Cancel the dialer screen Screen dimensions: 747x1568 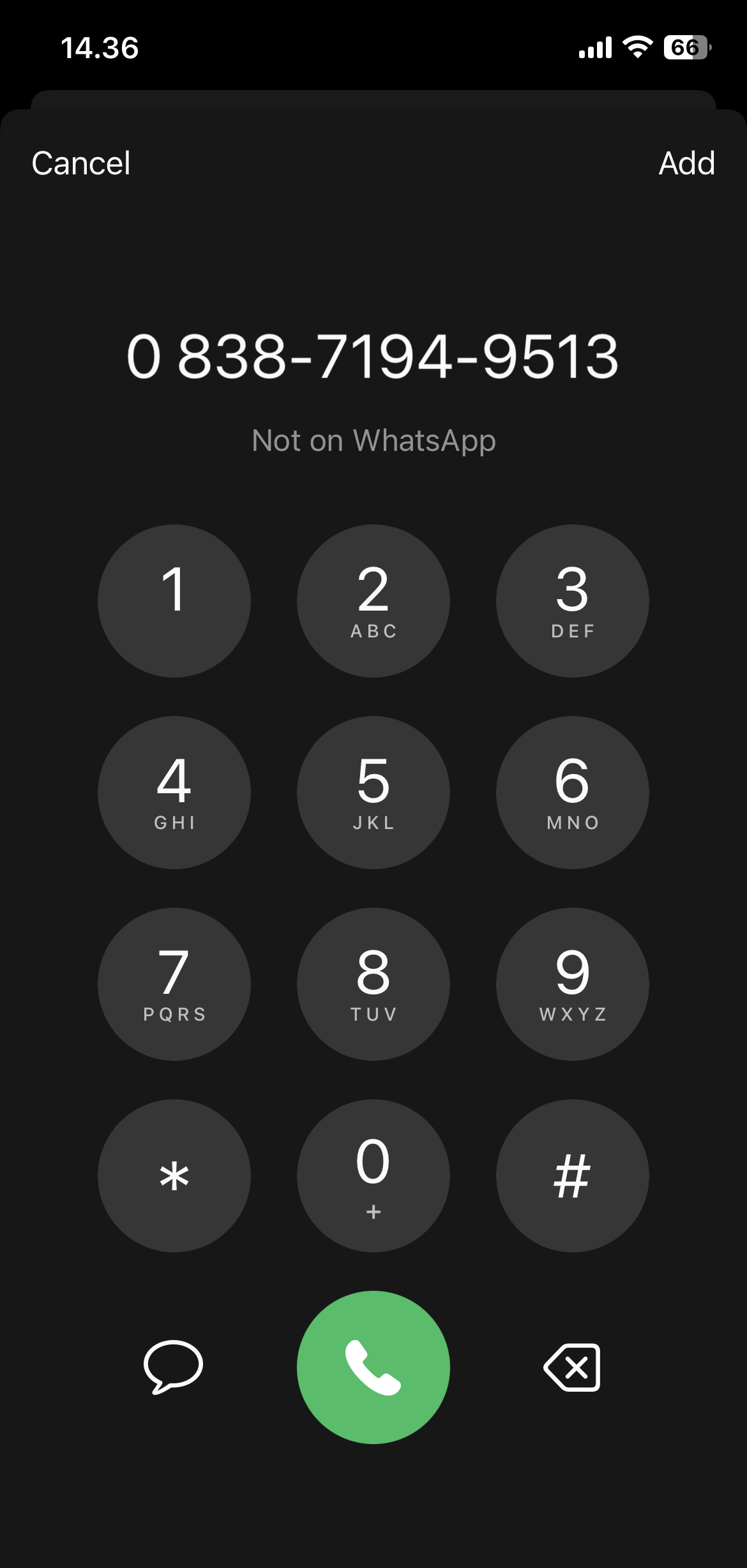pyautogui.click(x=81, y=164)
